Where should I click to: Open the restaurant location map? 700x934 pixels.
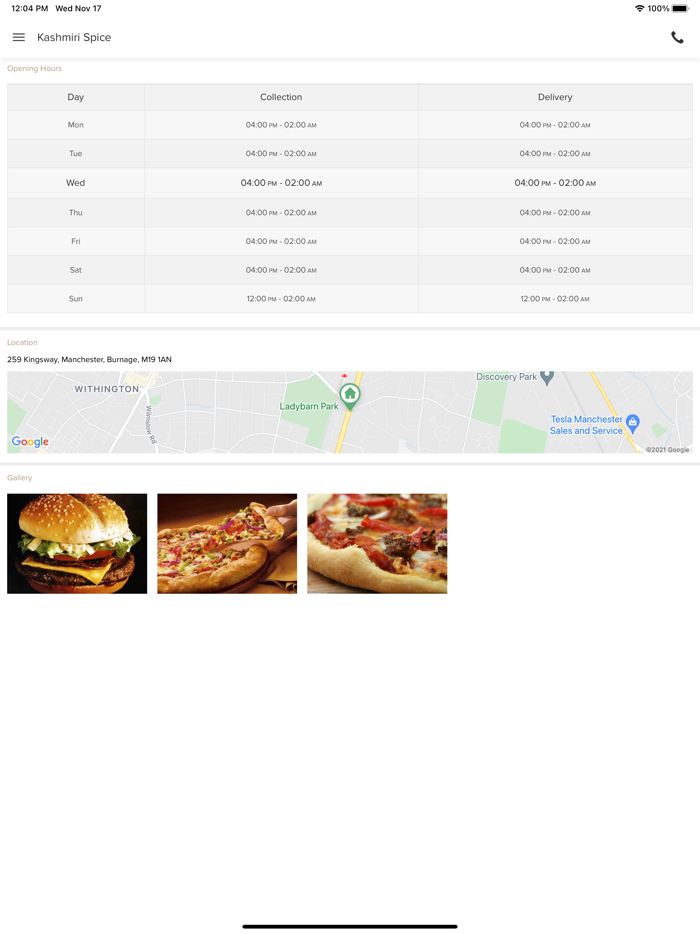(x=349, y=412)
